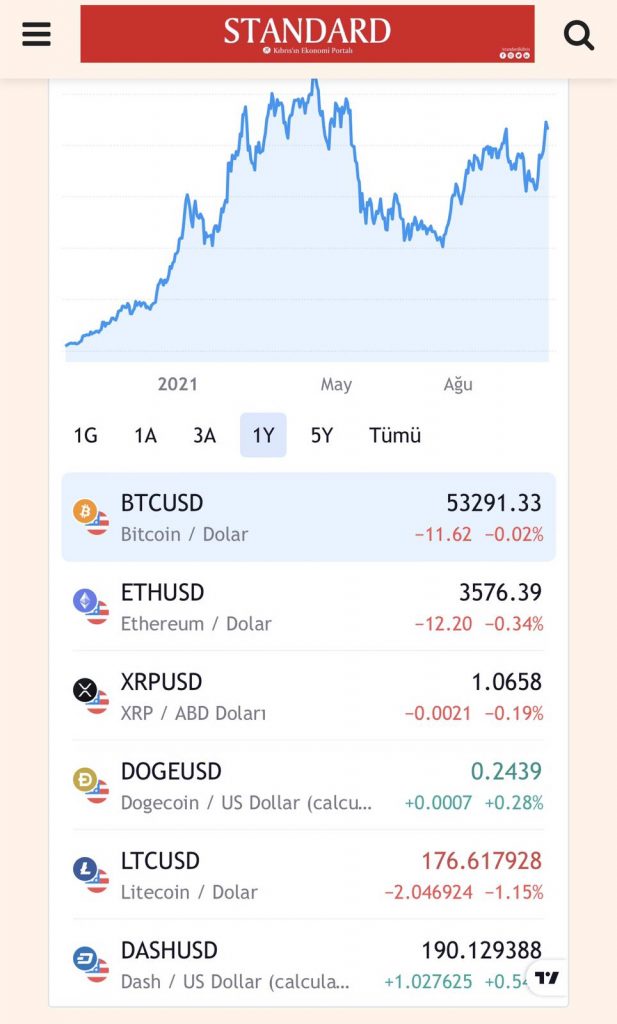Viewport: 617px width, 1024px height.
Task: Open the site search
Action: point(579,36)
